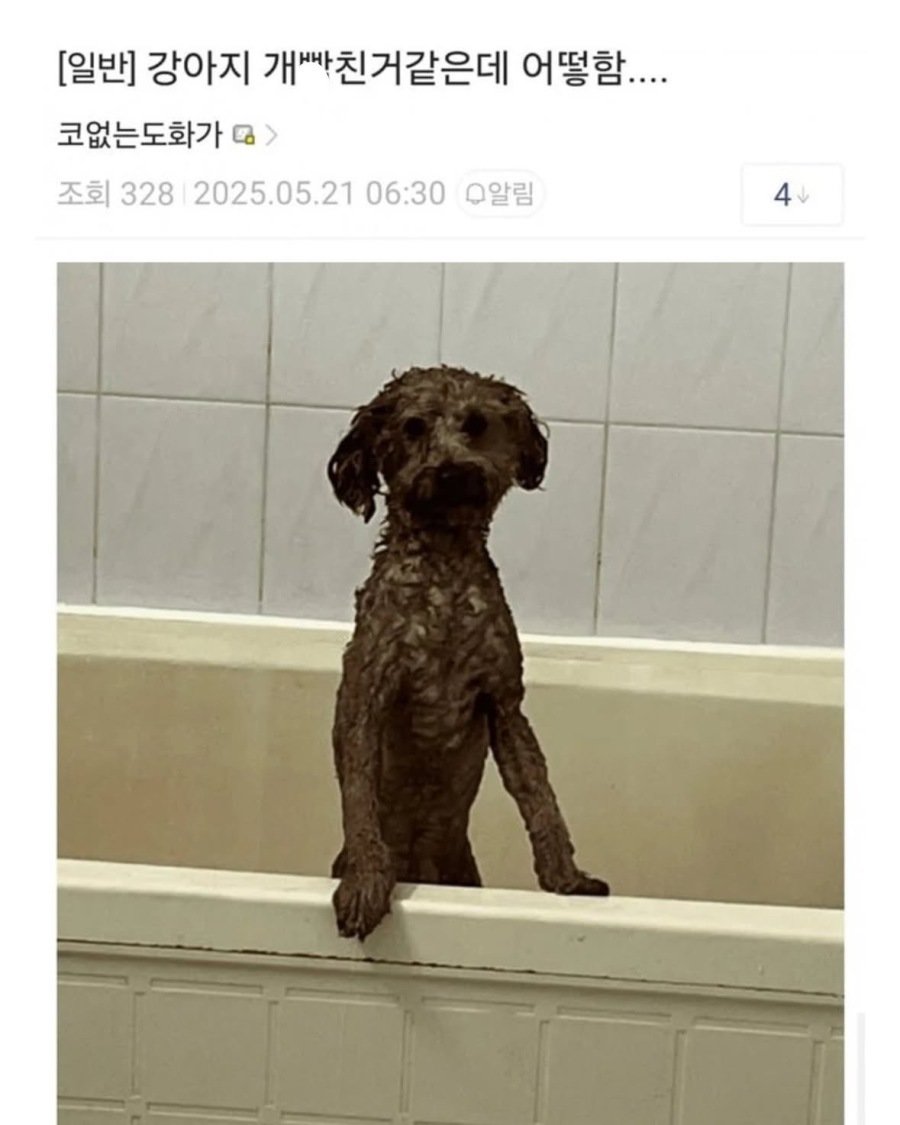Jump to the 4 comments

tap(791, 195)
